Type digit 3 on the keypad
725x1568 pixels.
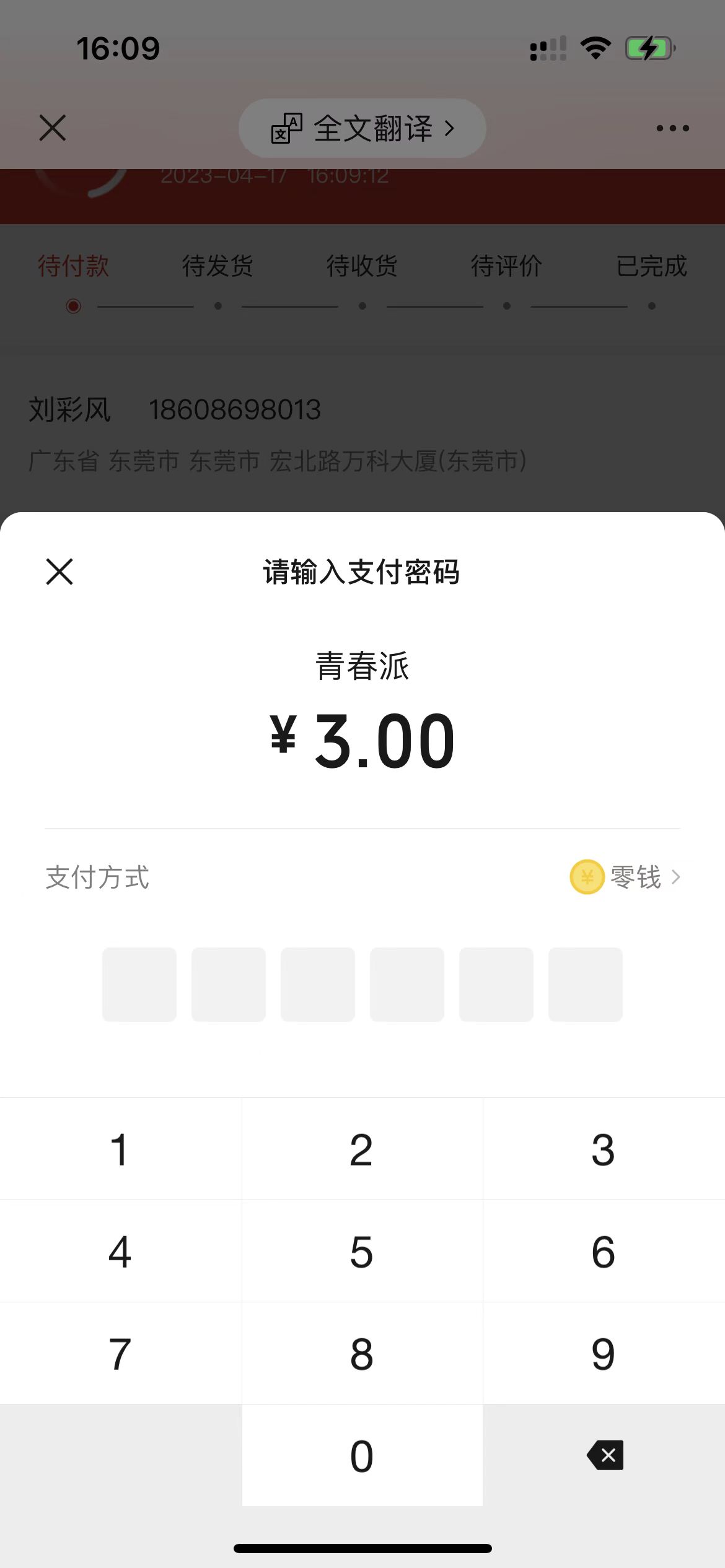click(x=604, y=1149)
